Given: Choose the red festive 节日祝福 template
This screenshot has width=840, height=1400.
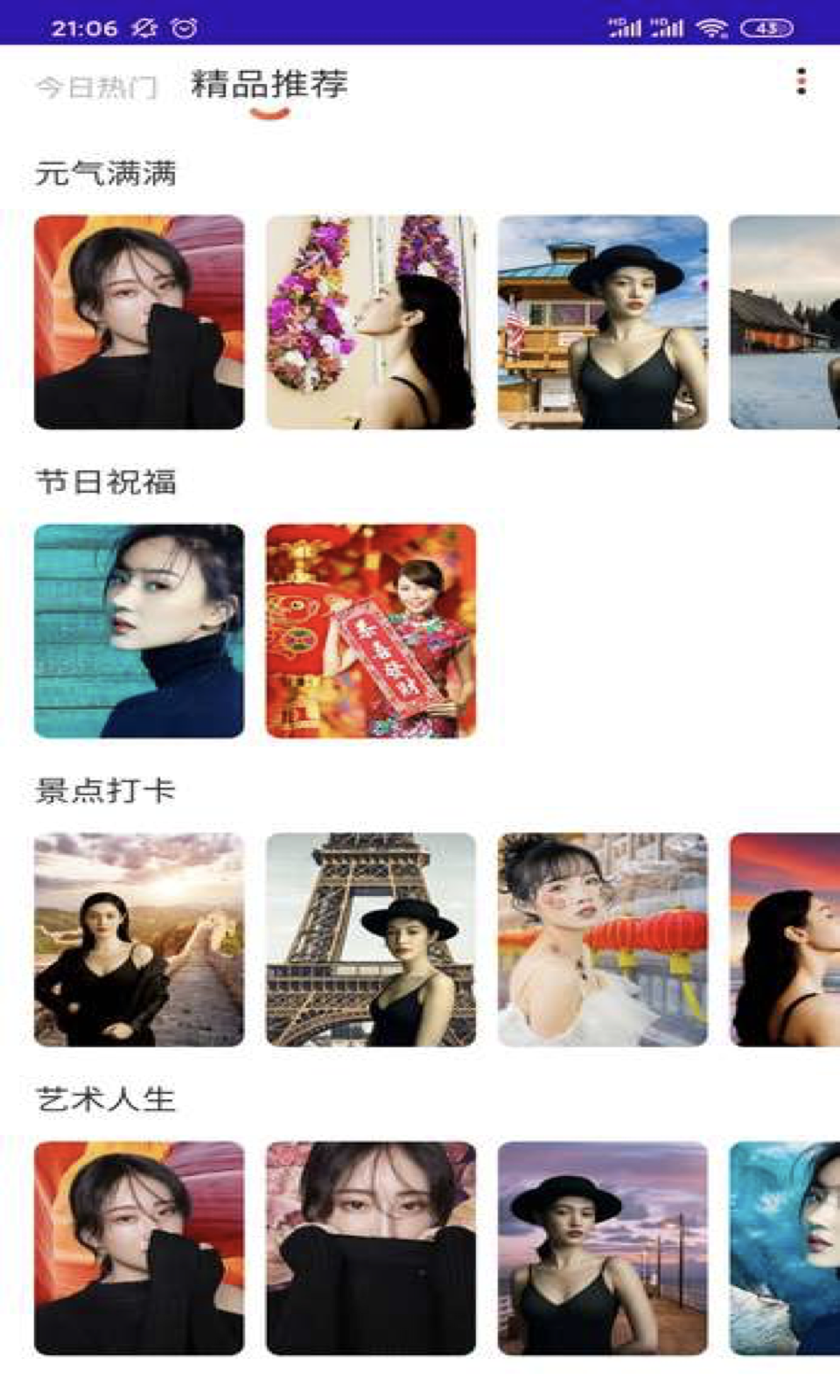Looking at the screenshot, I should tap(370, 630).
